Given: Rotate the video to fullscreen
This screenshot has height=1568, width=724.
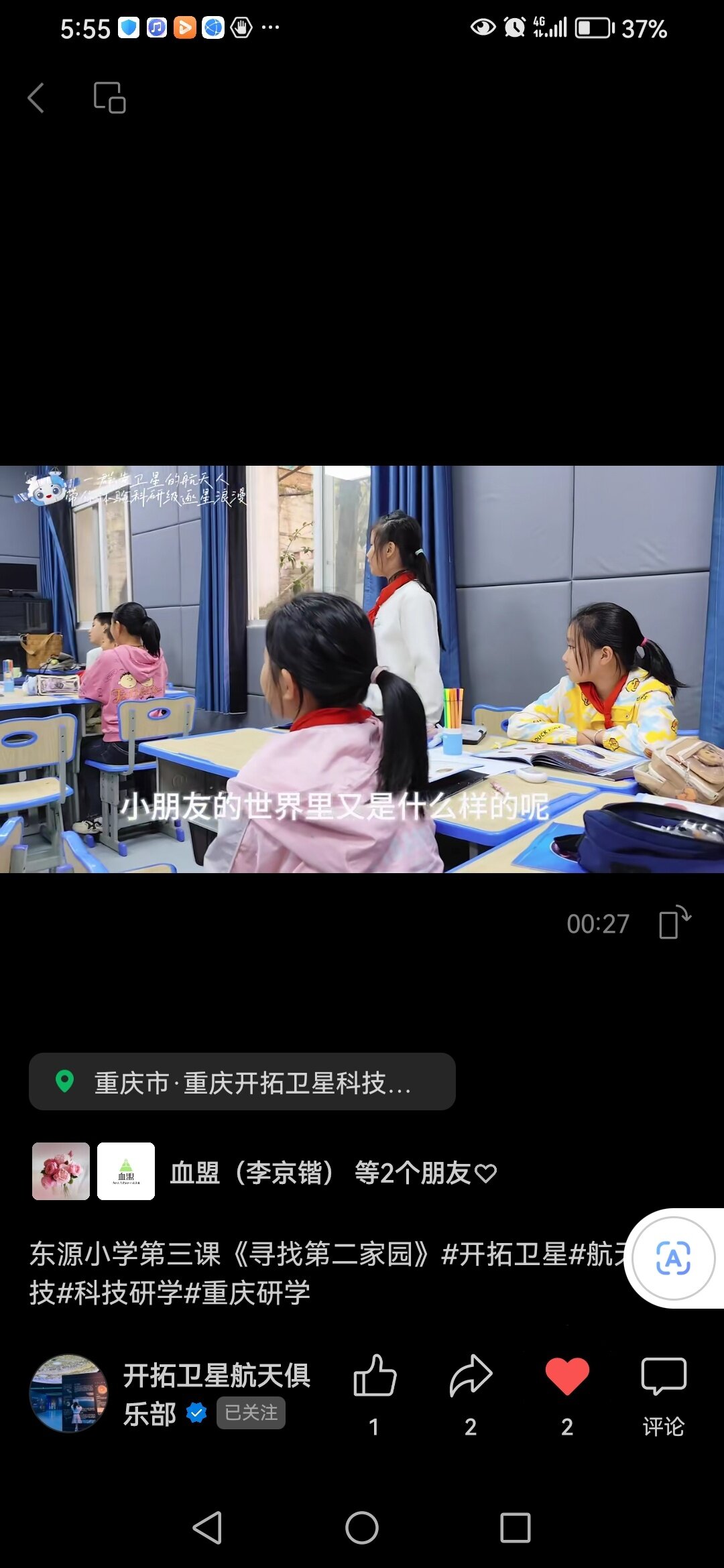Looking at the screenshot, I should click(x=675, y=923).
